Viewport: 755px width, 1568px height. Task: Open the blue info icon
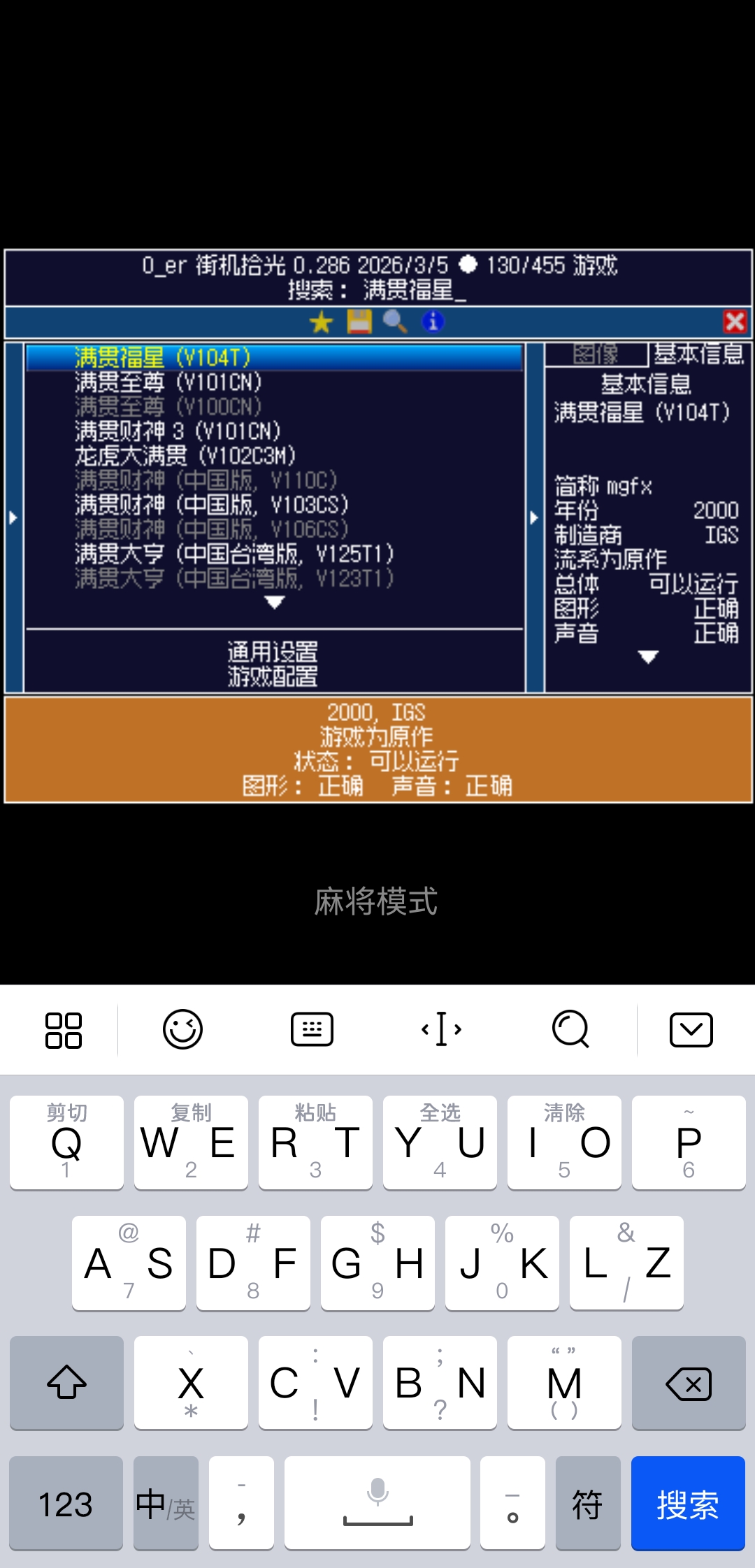(x=433, y=322)
